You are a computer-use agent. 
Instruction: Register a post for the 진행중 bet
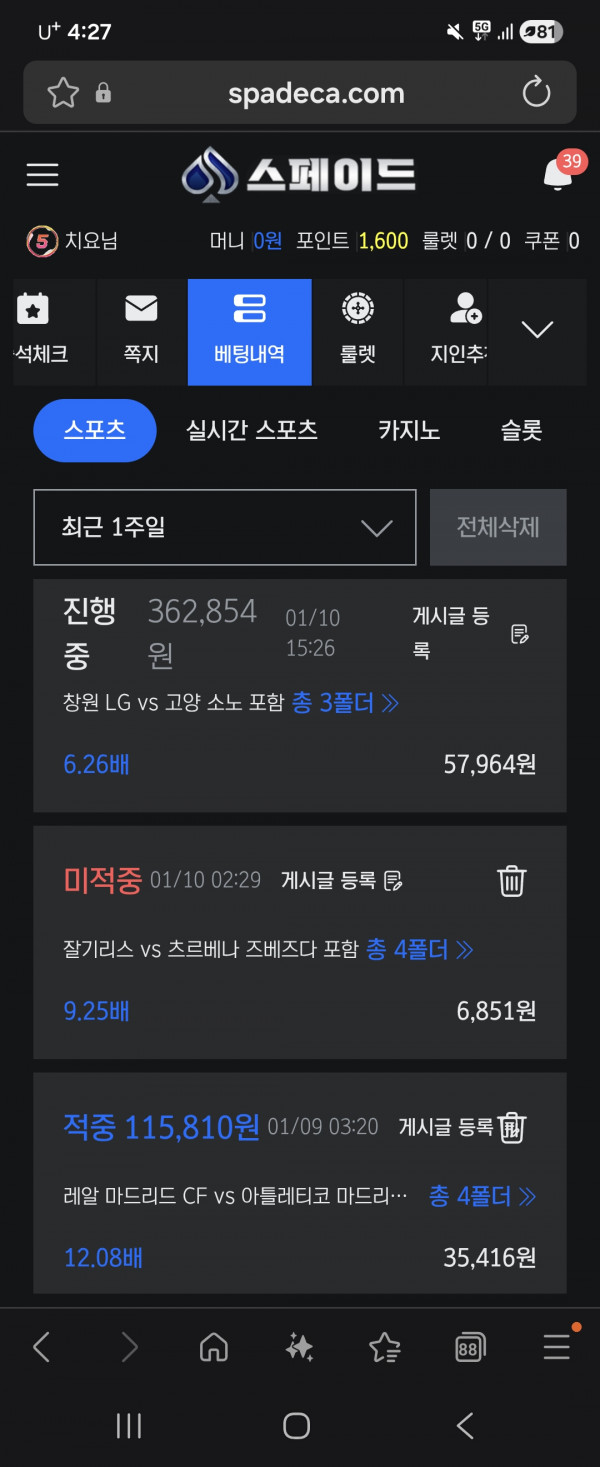(x=470, y=632)
